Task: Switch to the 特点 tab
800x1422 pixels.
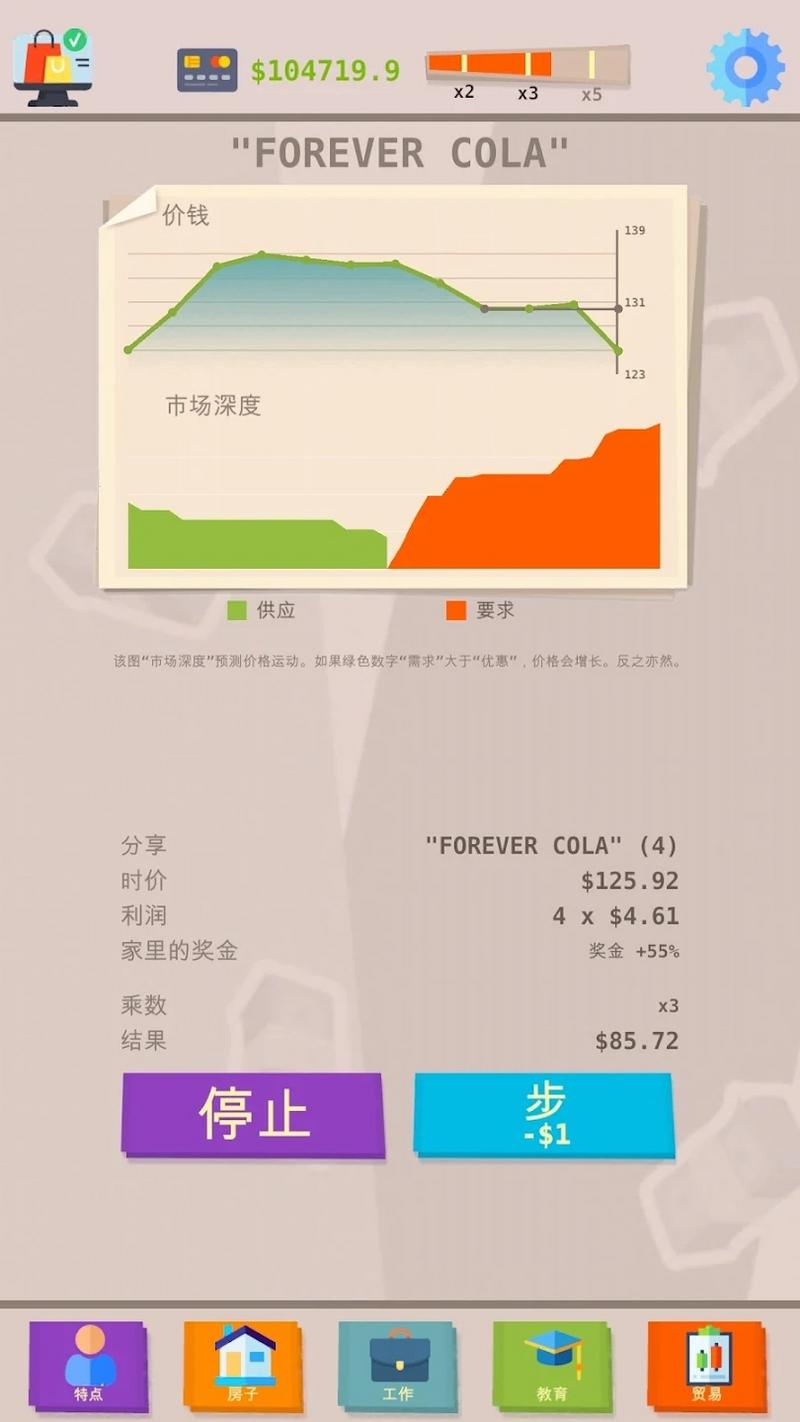Action: point(88,1364)
